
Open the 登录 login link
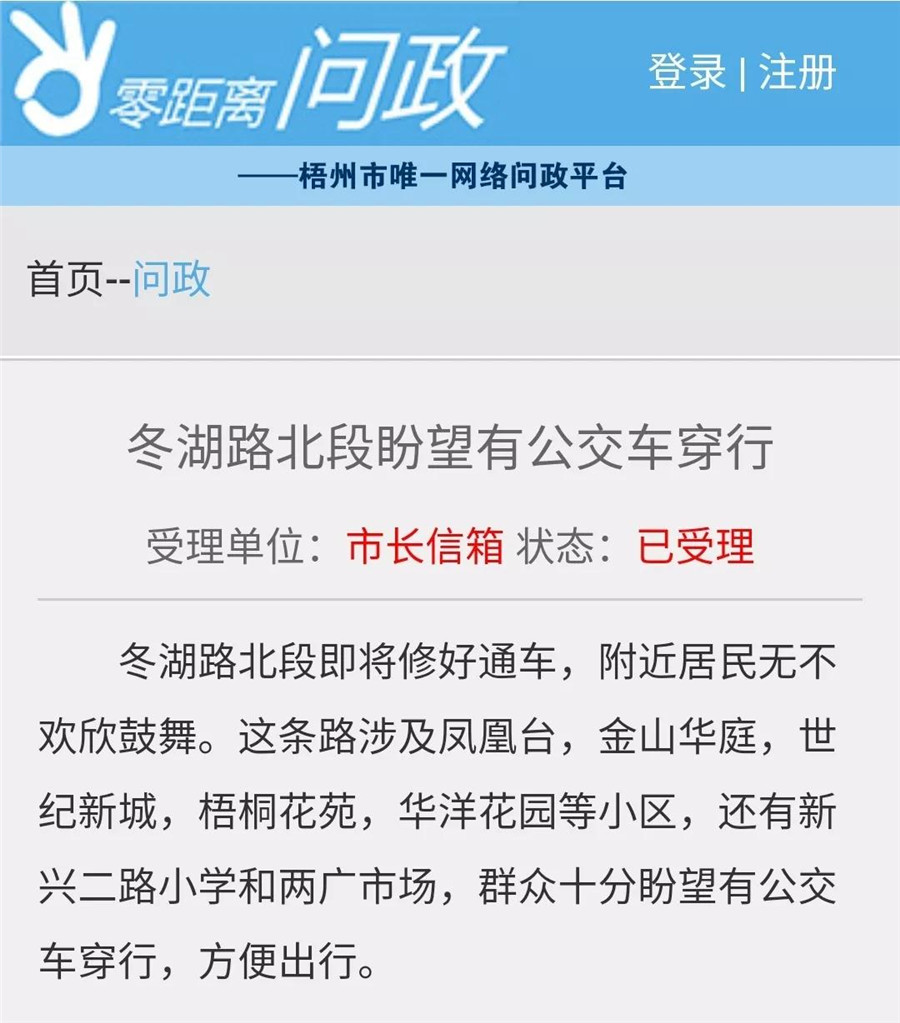tap(687, 72)
